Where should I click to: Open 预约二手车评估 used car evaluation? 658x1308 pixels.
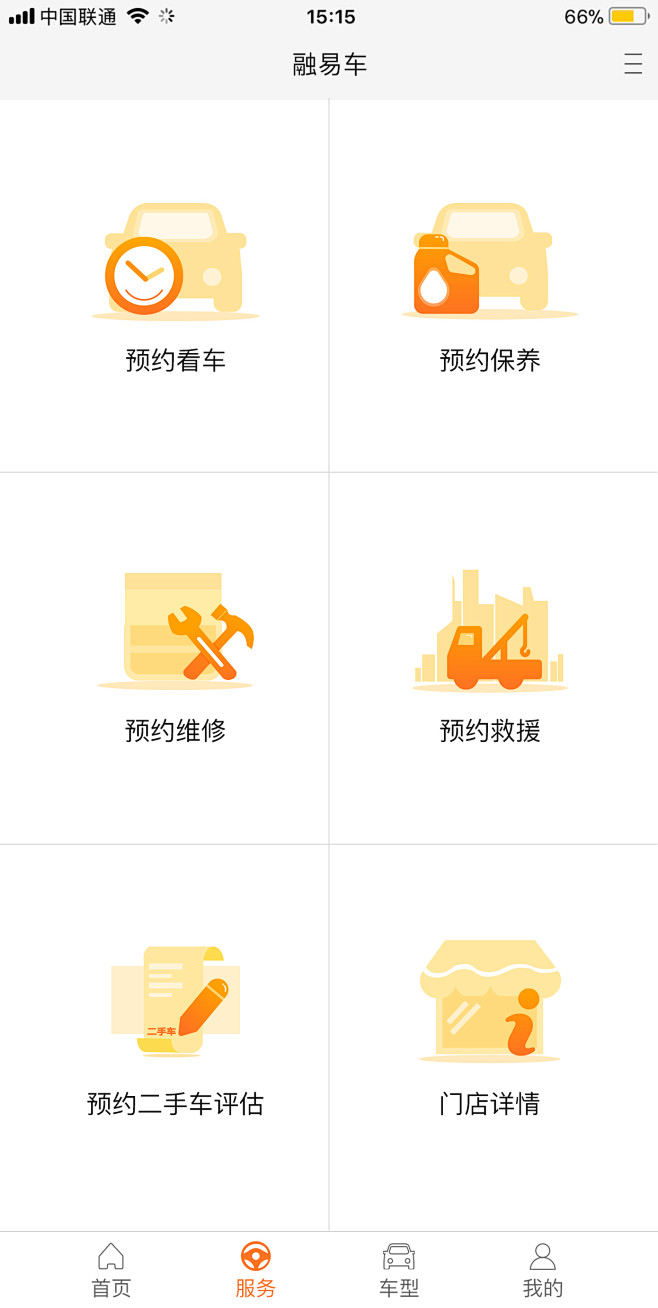175,1030
